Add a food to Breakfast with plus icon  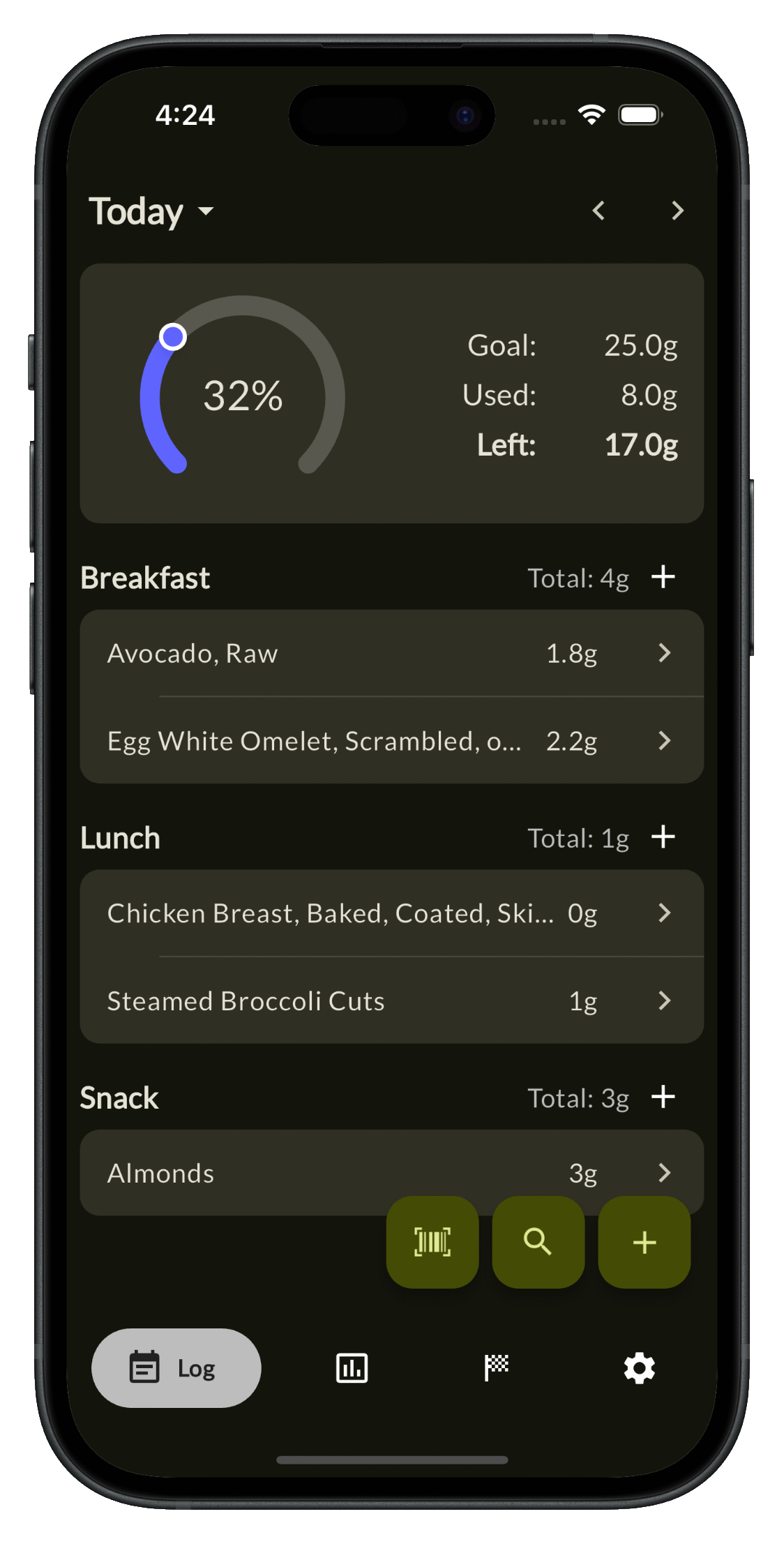tap(663, 576)
